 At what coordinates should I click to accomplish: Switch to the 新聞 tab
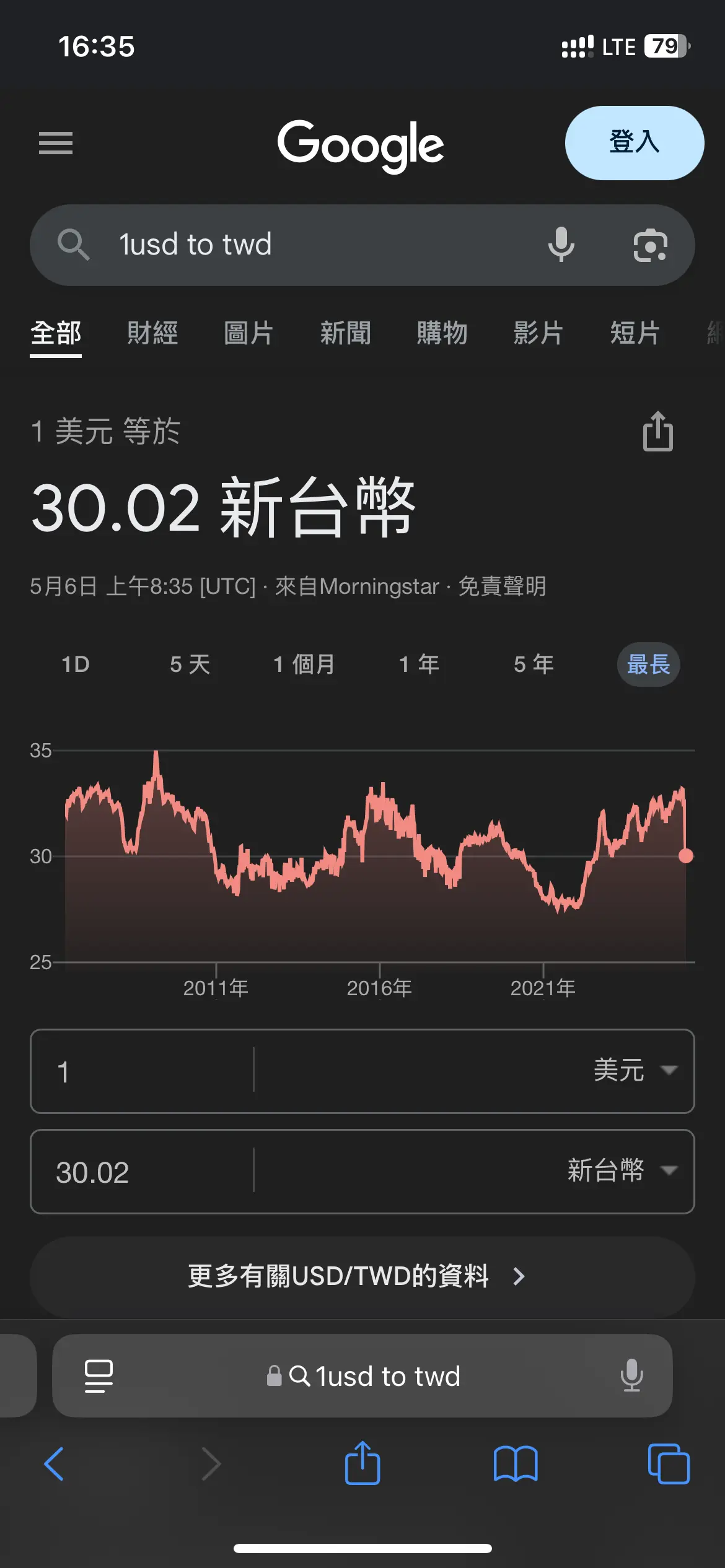coord(345,333)
